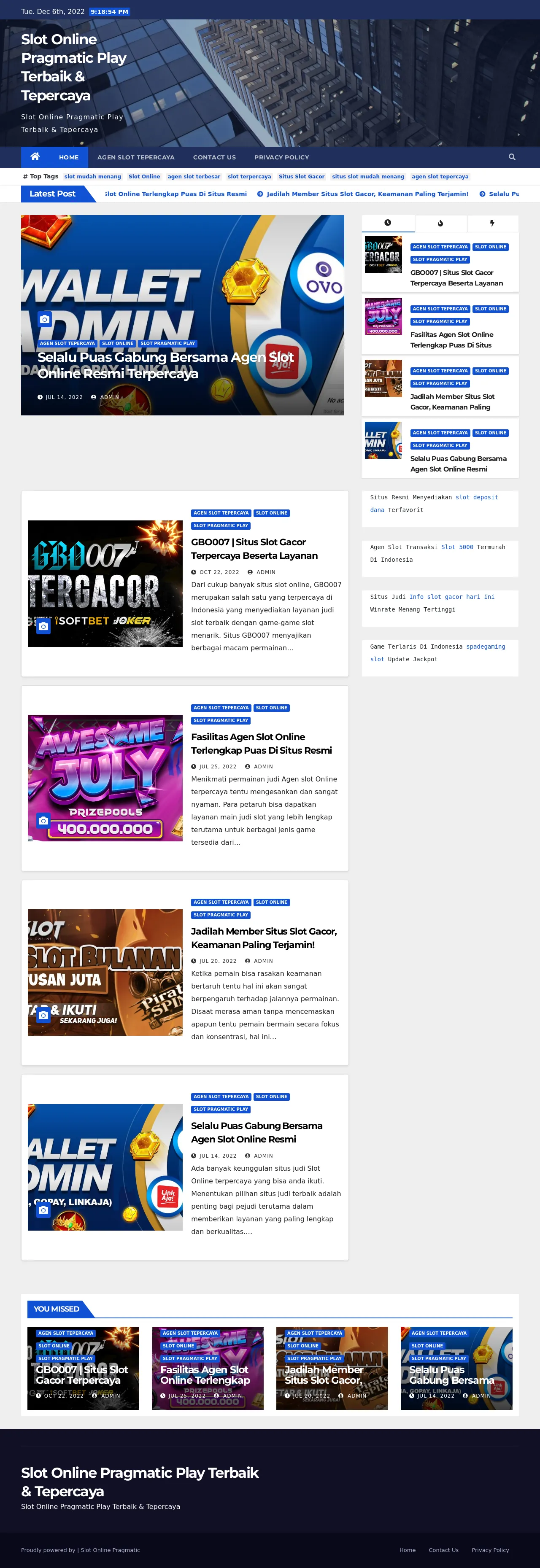The height and width of the screenshot is (1568, 540).
Task: Tap the Slot Bulanan article thumbnail image
Action: coord(105,972)
